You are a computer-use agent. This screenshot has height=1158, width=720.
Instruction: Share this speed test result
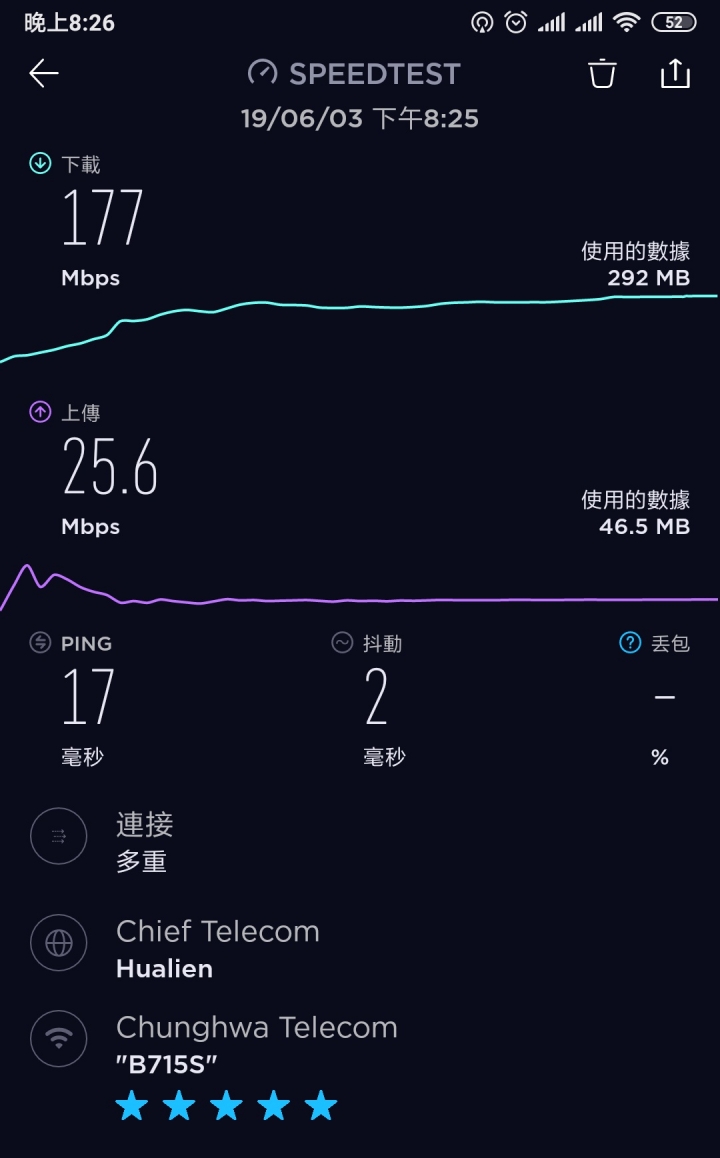675,73
